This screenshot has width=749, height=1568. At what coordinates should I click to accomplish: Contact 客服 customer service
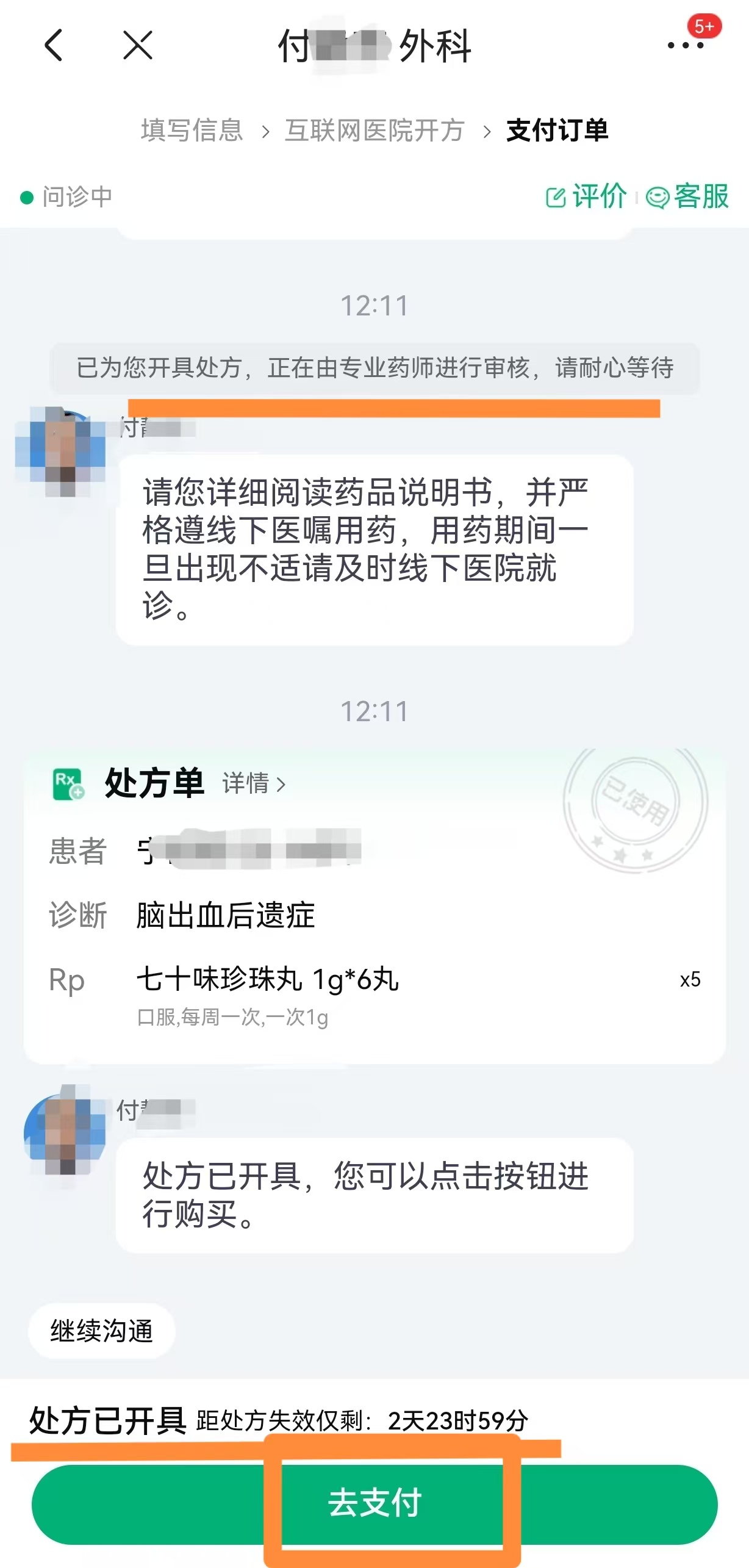(x=687, y=196)
